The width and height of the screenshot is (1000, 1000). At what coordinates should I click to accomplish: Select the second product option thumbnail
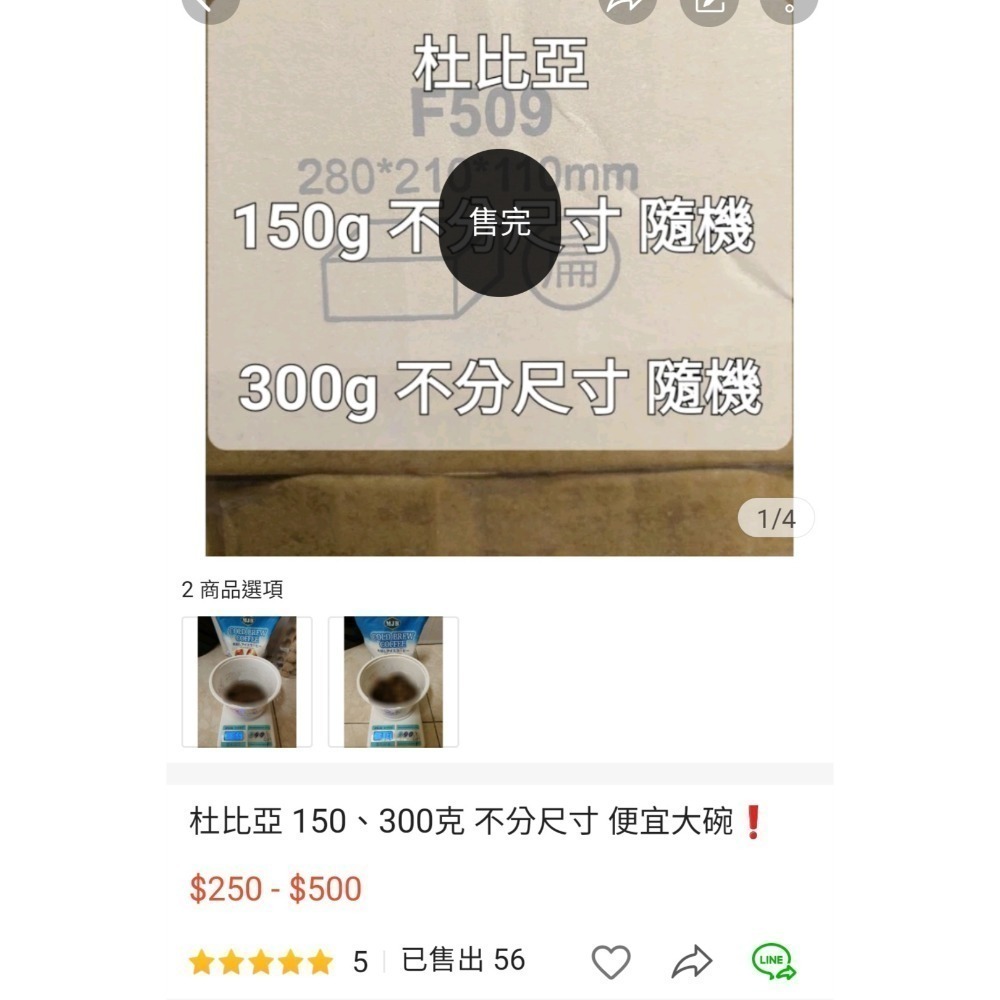[393, 682]
